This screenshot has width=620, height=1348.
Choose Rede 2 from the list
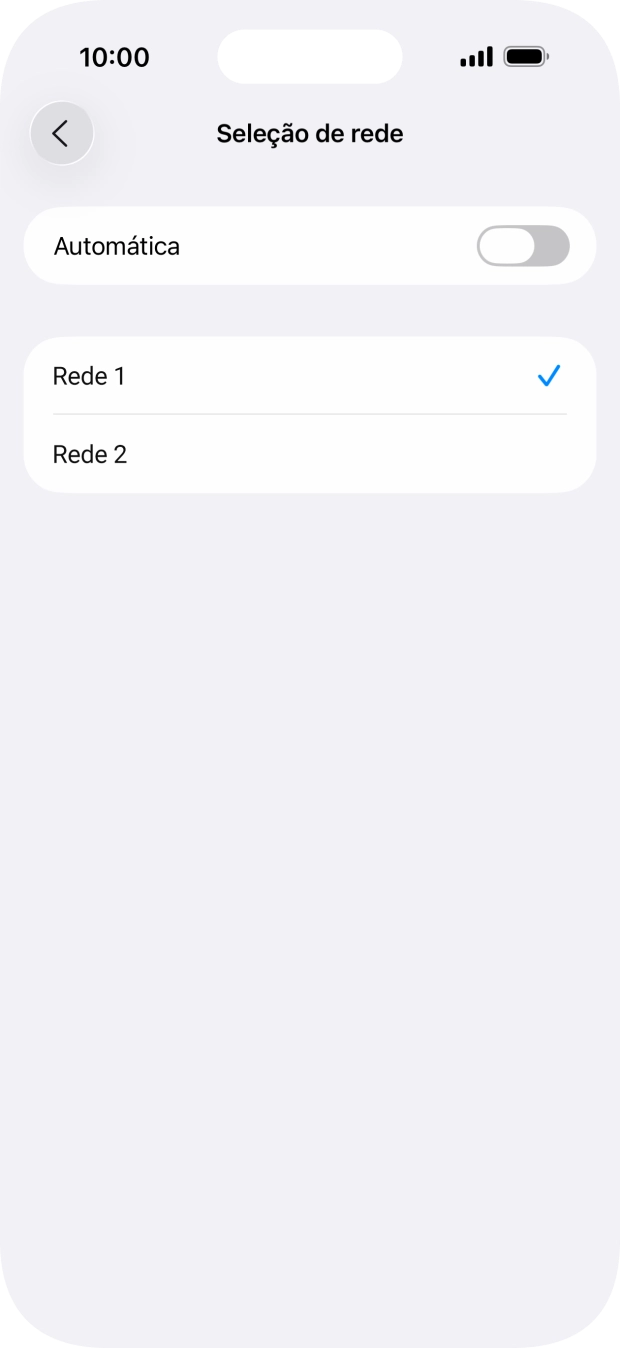tap(310, 454)
